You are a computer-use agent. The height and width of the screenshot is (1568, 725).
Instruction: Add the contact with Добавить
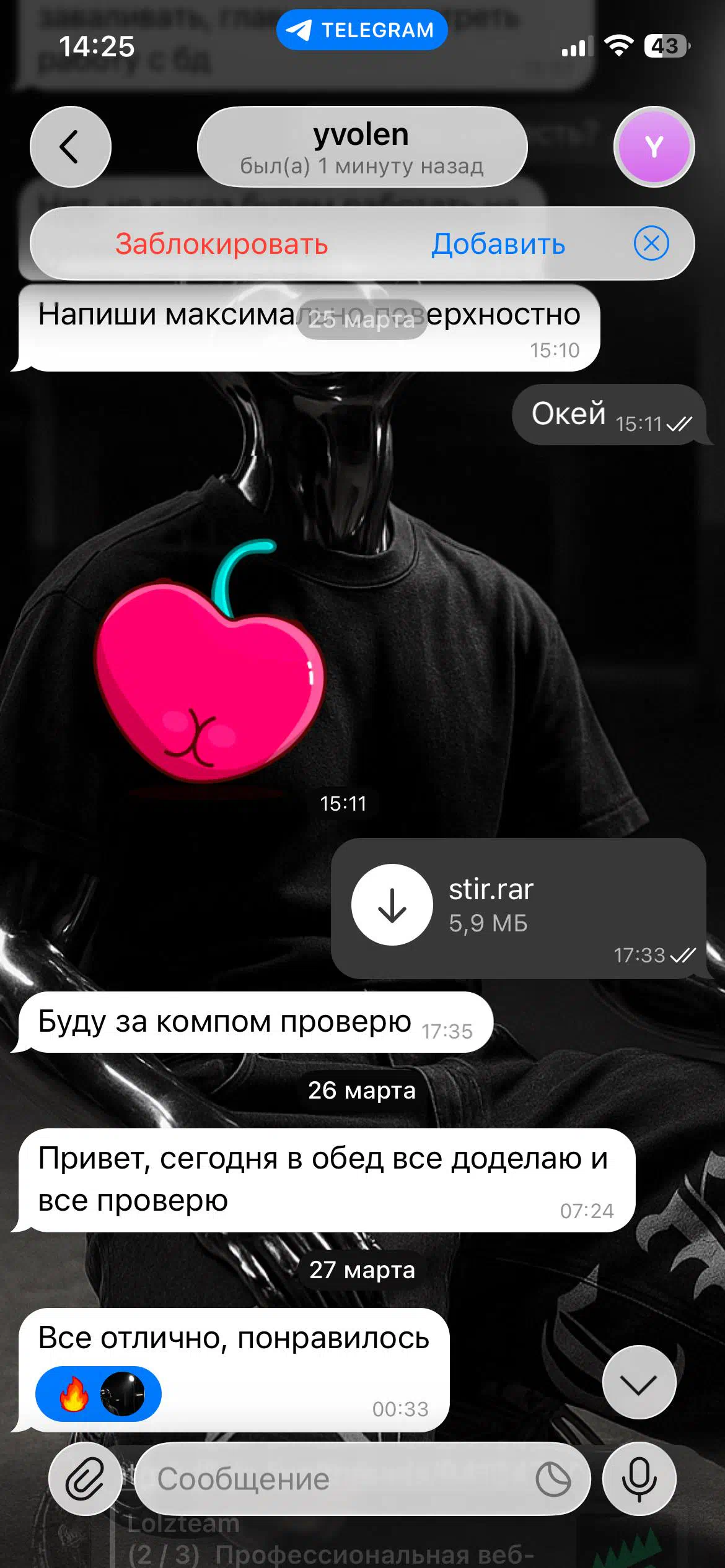(x=498, y=243)
